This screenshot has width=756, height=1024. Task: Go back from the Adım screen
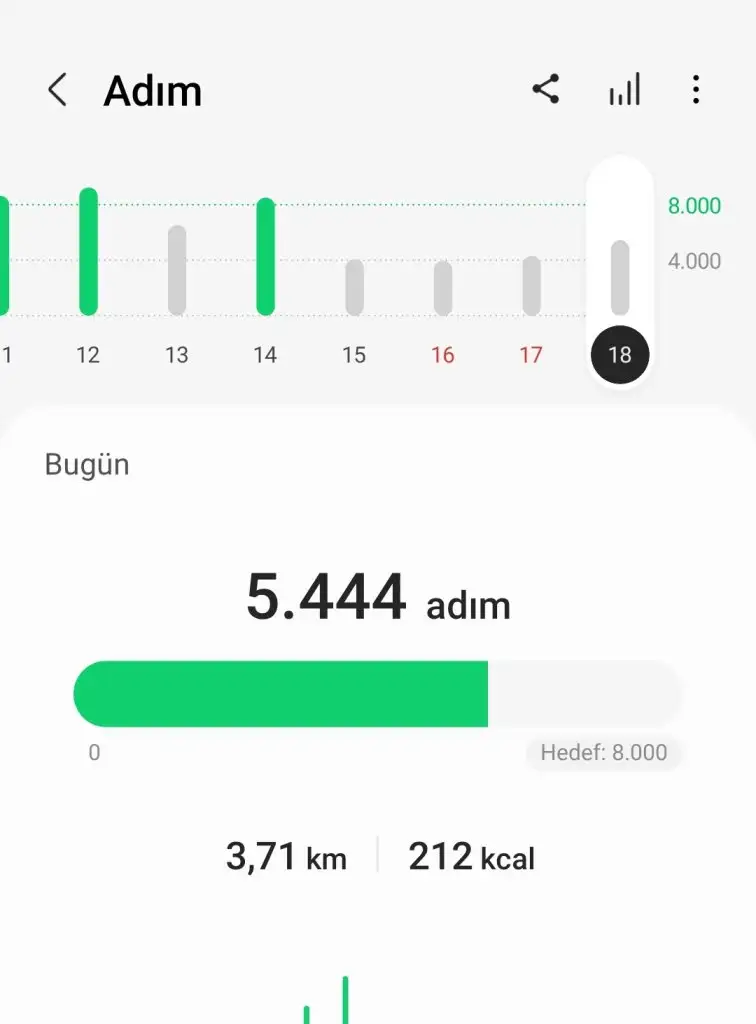pos(57,91)
